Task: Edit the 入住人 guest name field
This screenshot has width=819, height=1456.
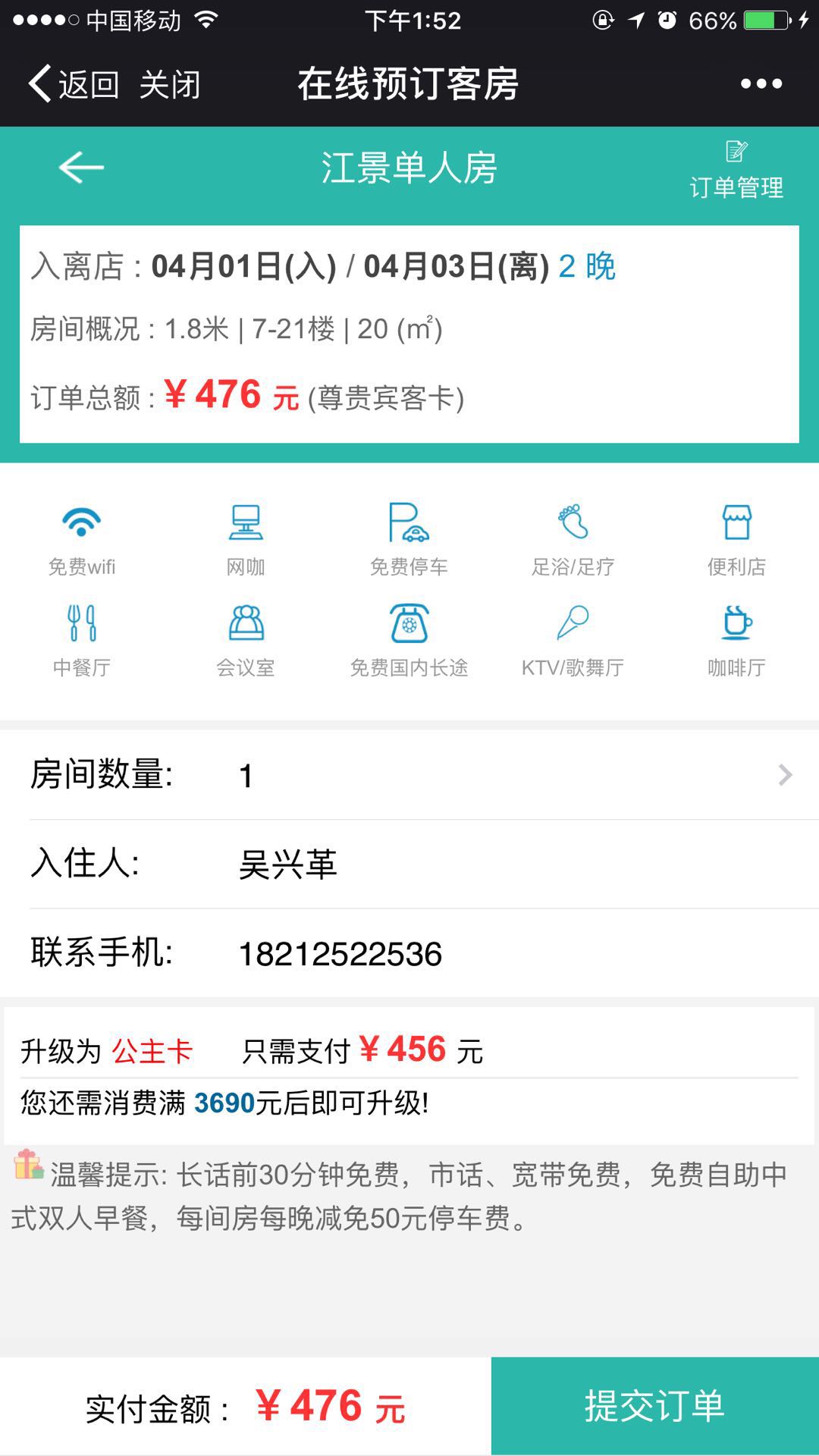Action: click(x=409, y=864)
